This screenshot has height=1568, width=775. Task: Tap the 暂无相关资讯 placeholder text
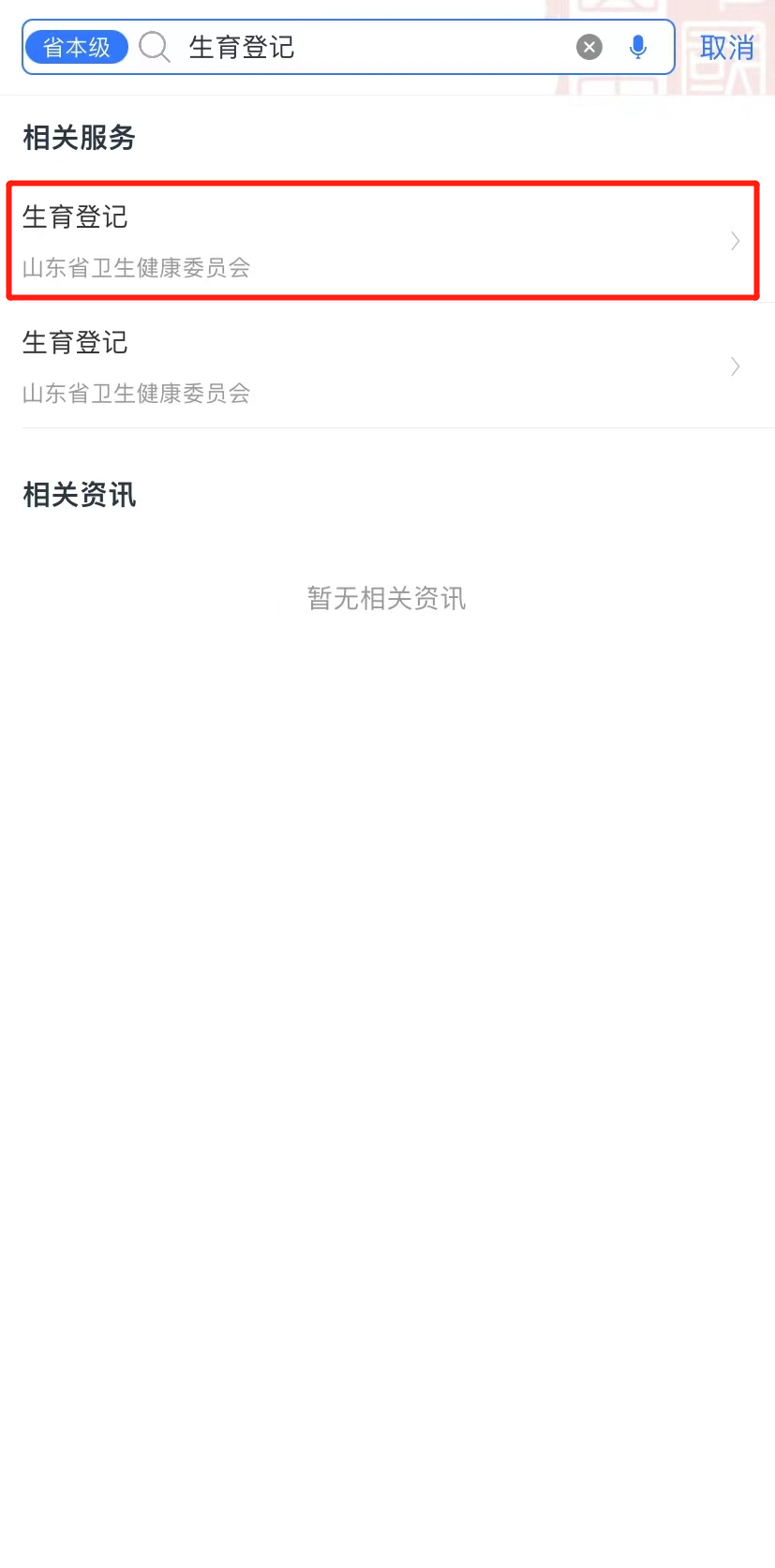click(387, 598)
